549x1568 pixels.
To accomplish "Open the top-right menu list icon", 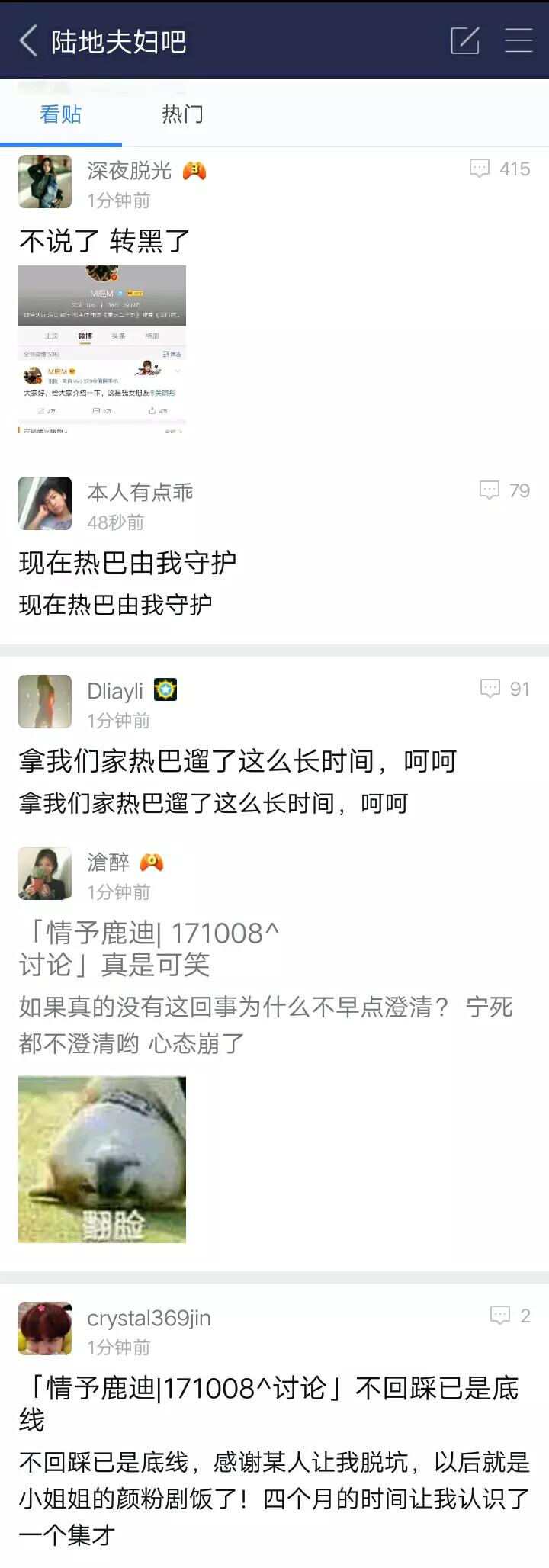I will click(x=519, y=41).
